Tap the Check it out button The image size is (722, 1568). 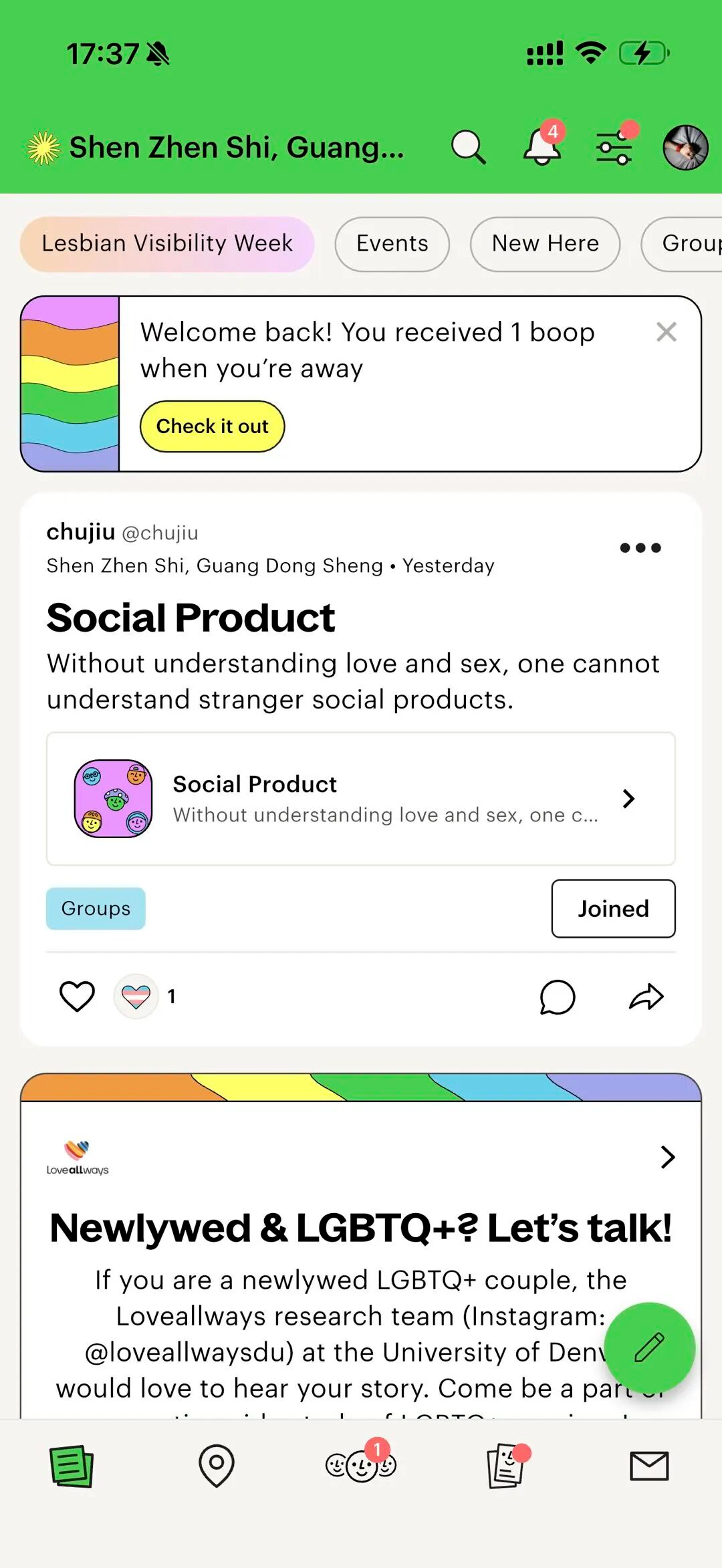(212, 426)
